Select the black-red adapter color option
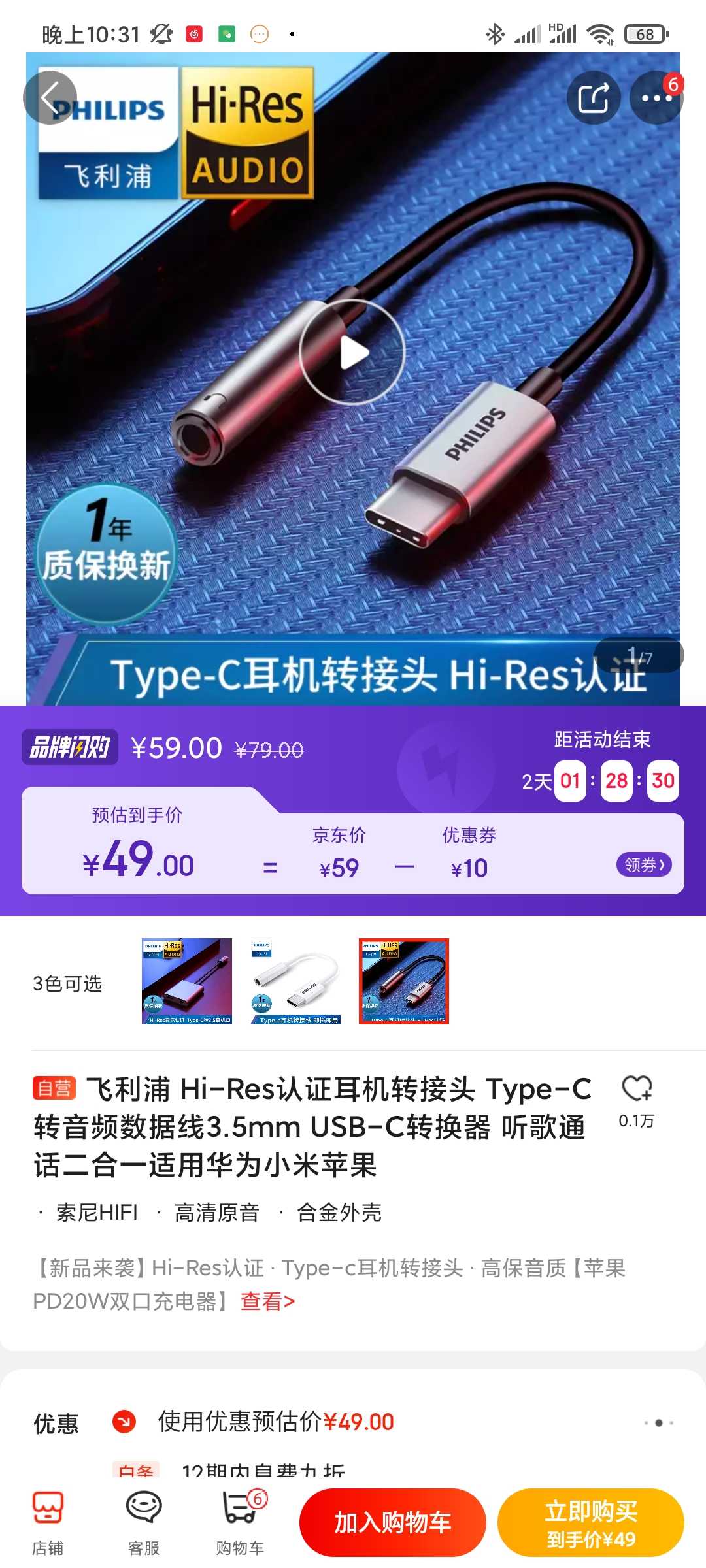 [x=404, y=981]
